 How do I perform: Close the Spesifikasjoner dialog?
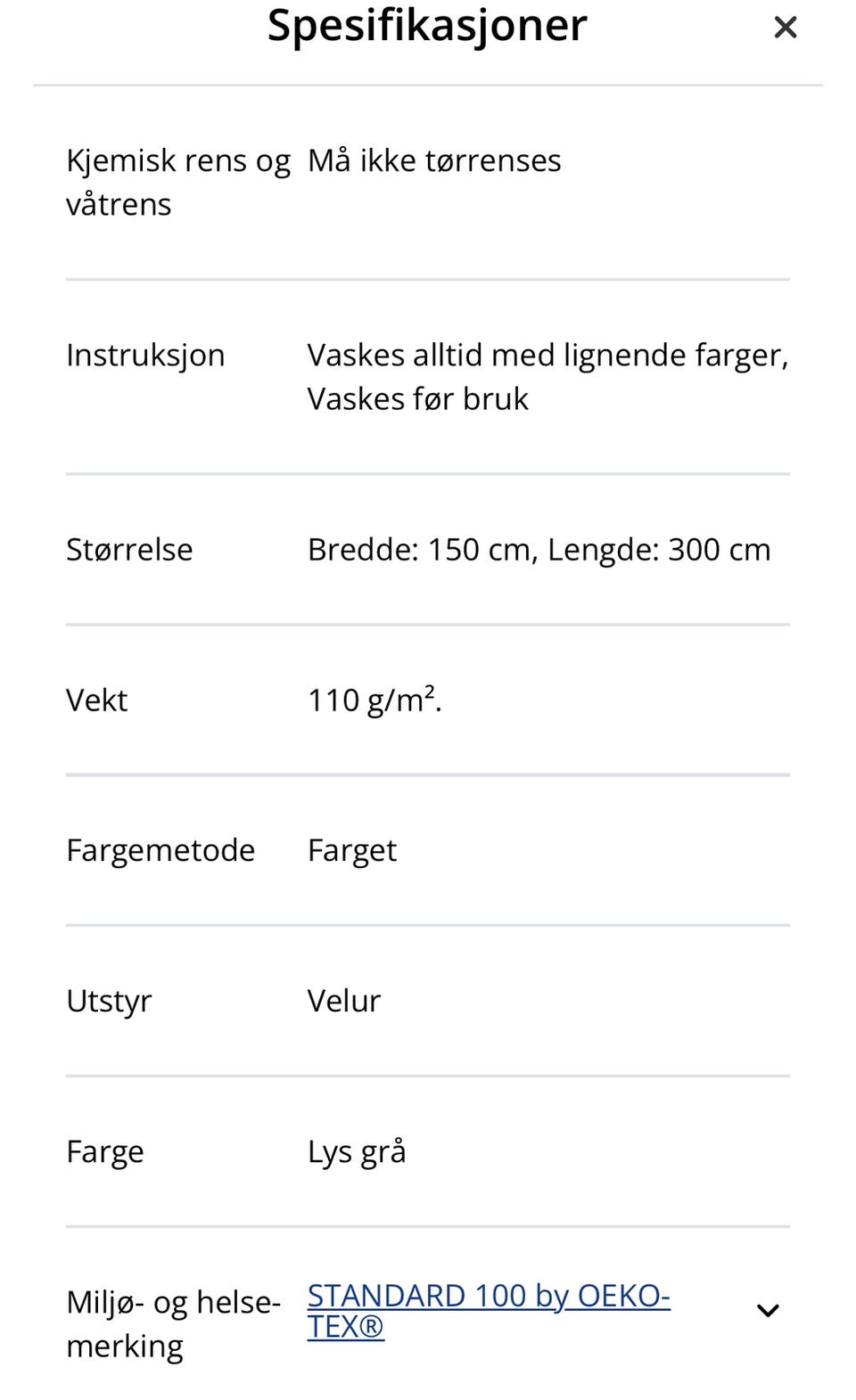786,28
